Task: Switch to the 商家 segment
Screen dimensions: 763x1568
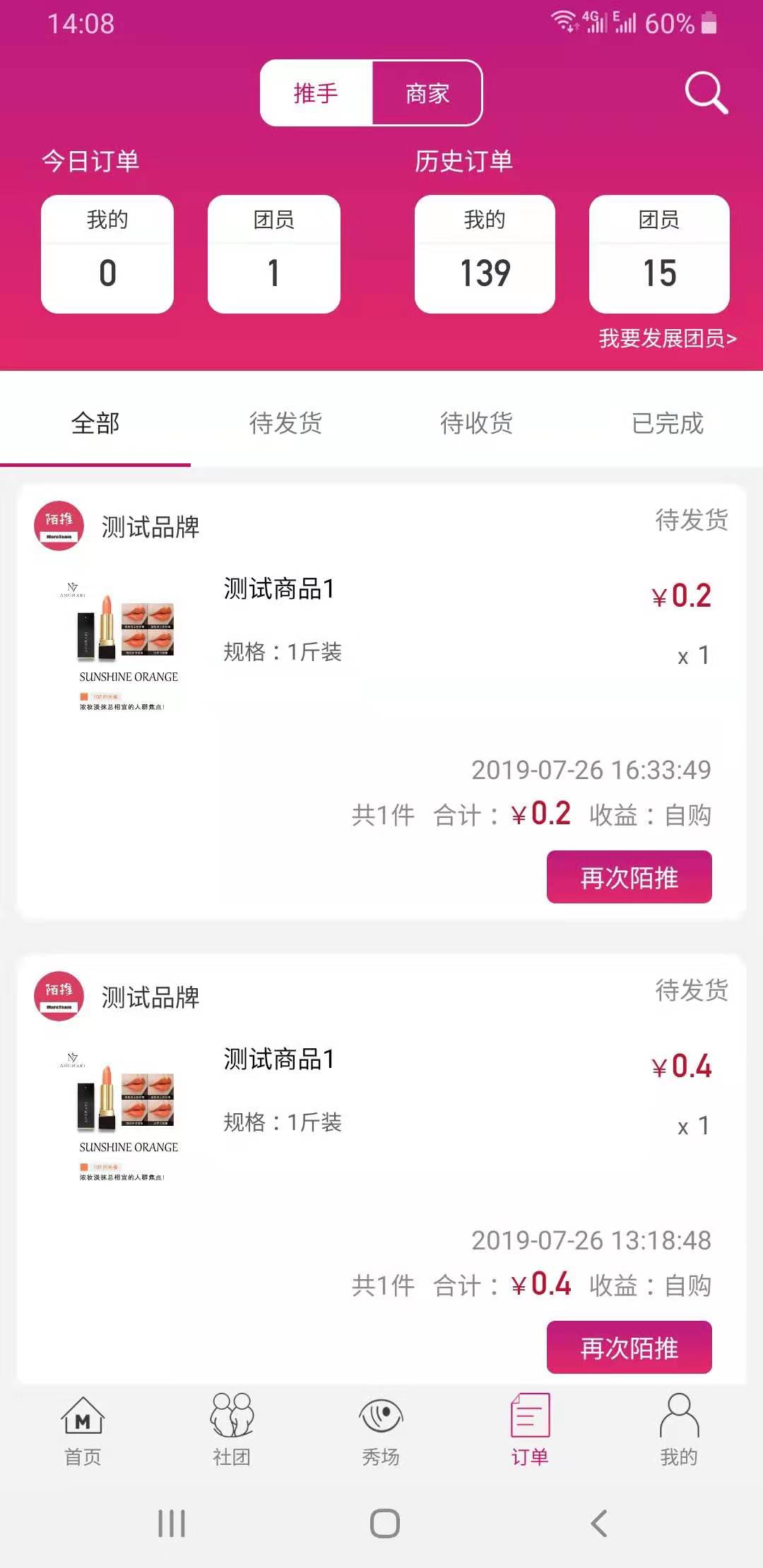Action: 427,93
